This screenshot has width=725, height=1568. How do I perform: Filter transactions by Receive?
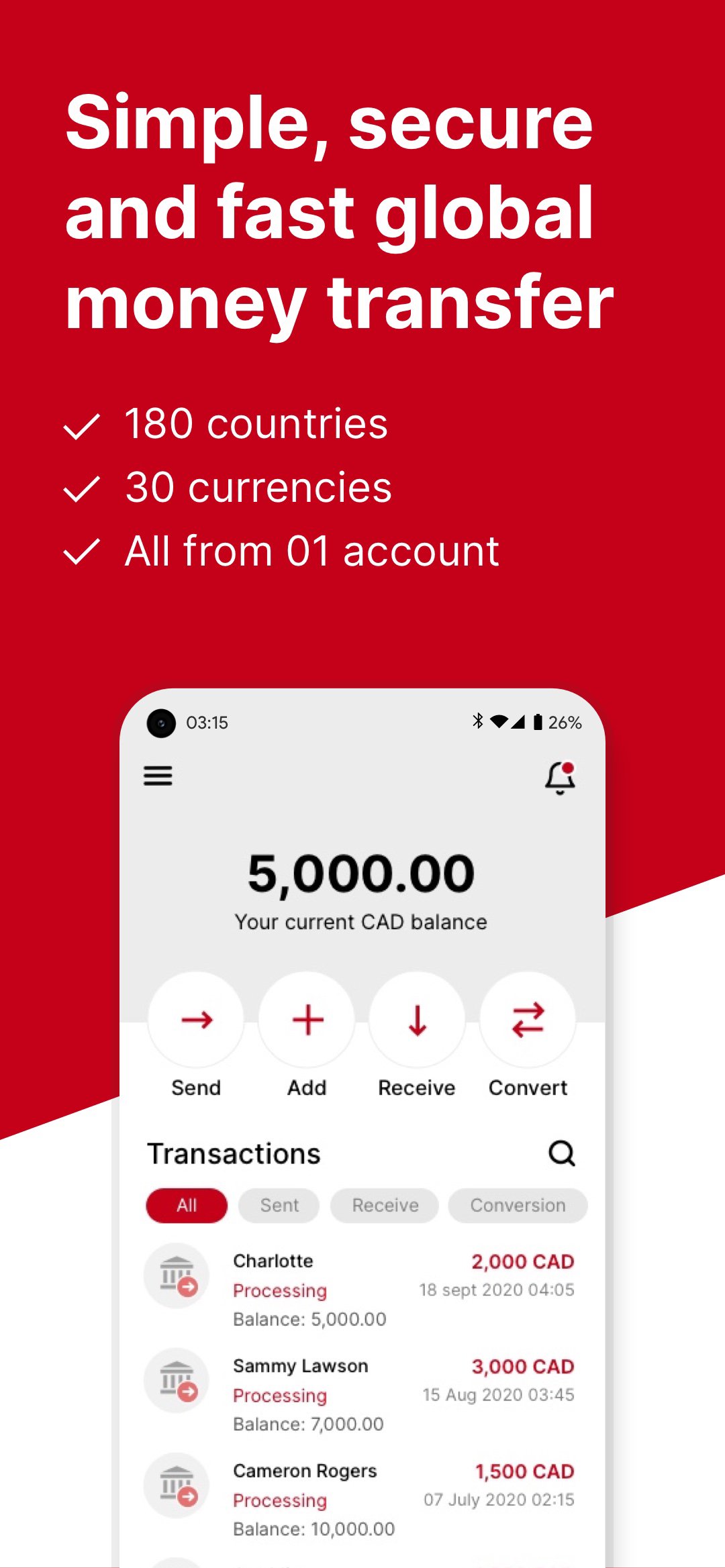pyautogui.click(x=383, y=1205)
